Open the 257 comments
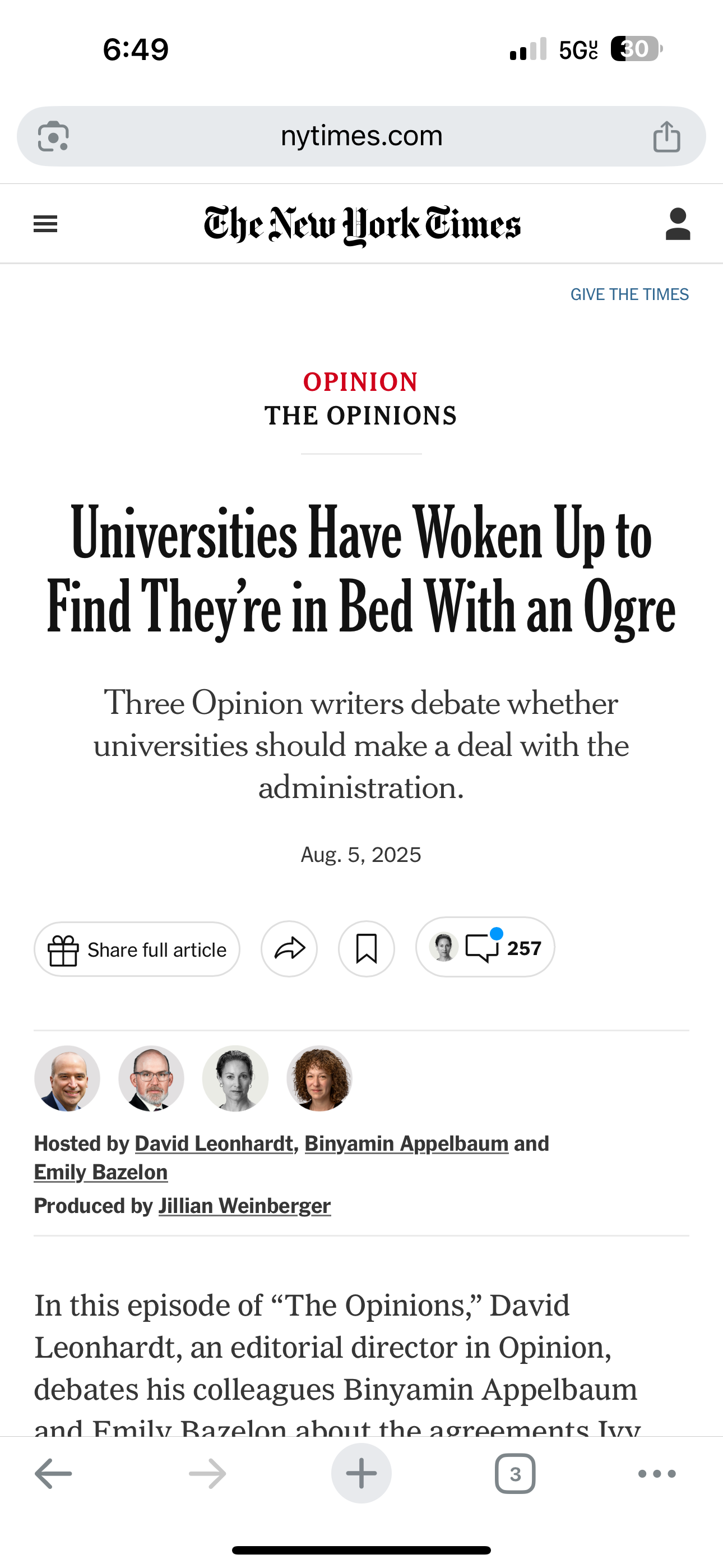The height and width of the screenshot is (1568, 723). coord(485,947)
